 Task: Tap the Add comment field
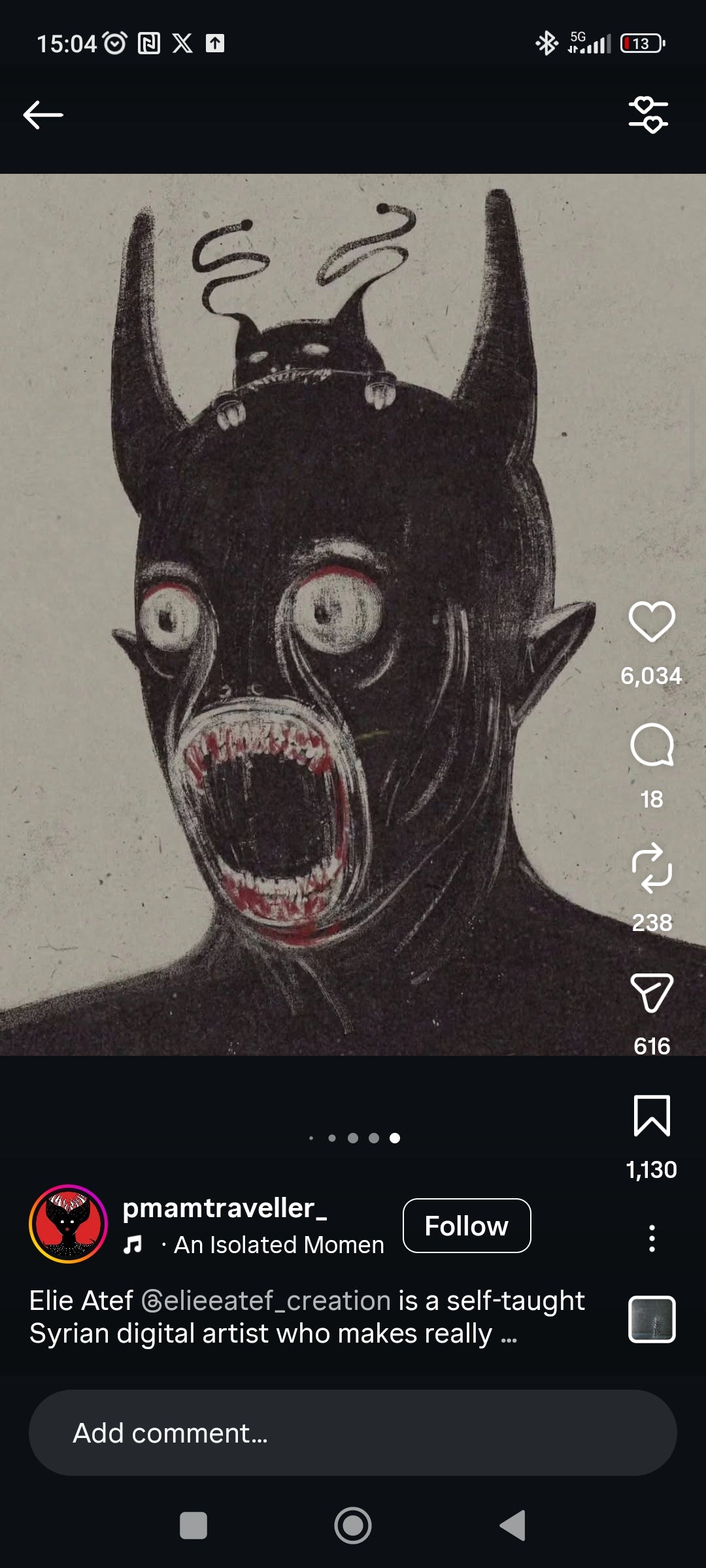pos(353,1433)
